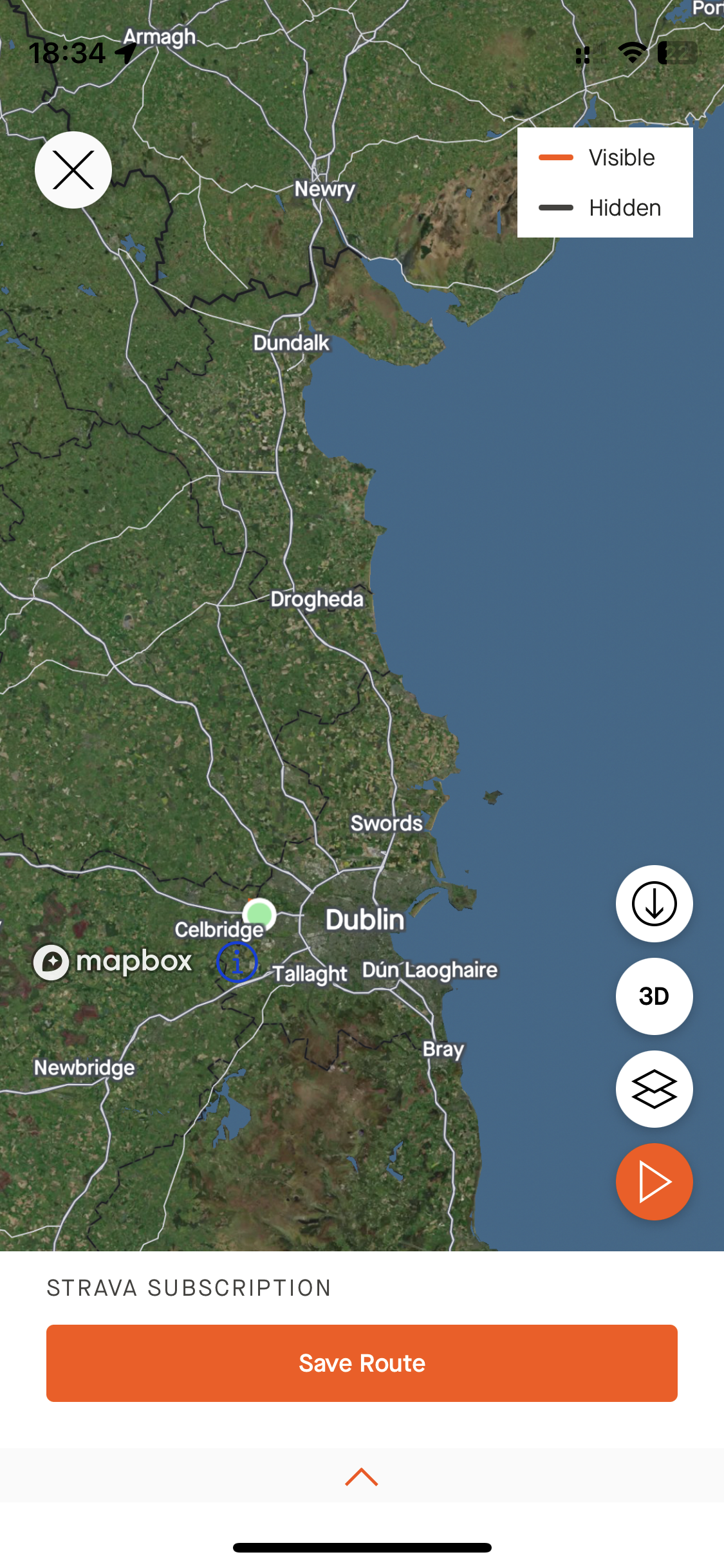Switch the map to 3D view

click(654, 996)
